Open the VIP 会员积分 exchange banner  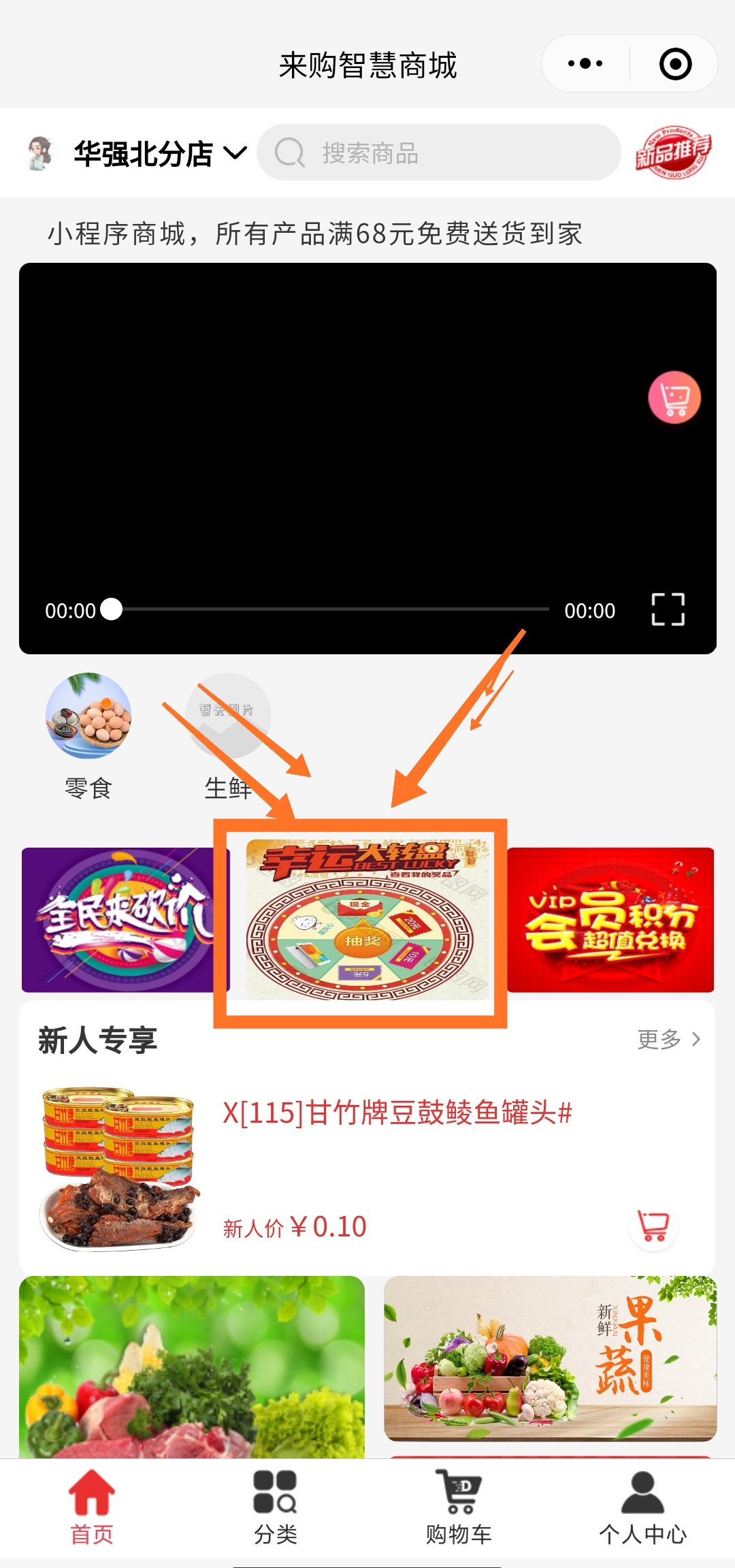coord(610,919)
